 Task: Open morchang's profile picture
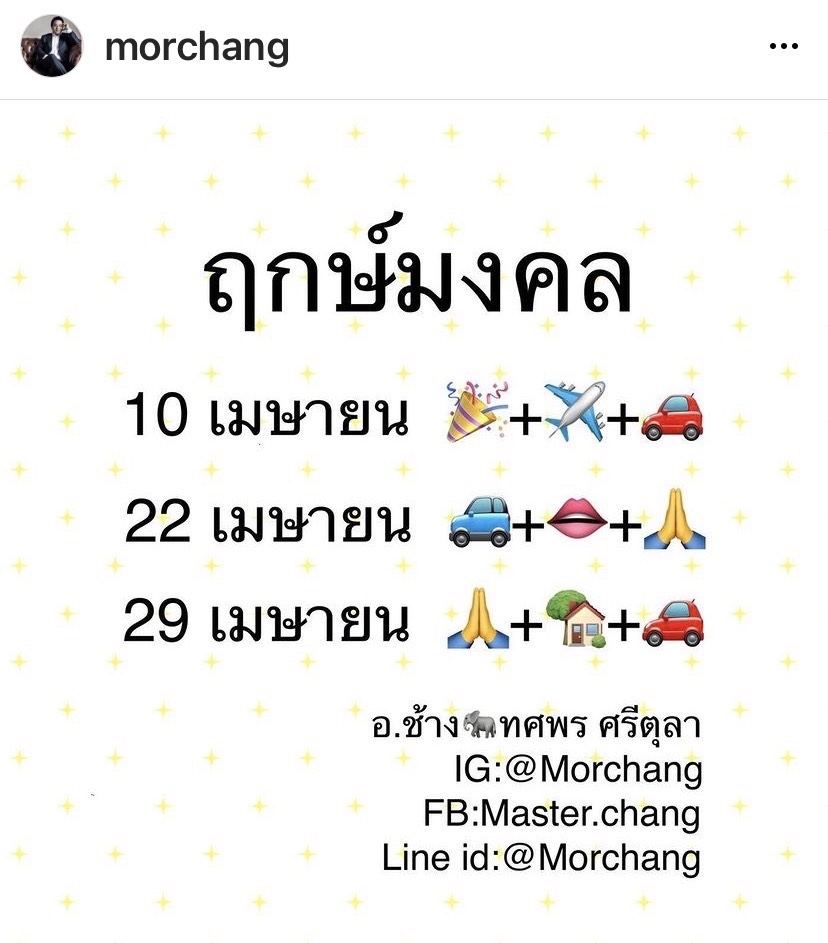tap(51, 46)
